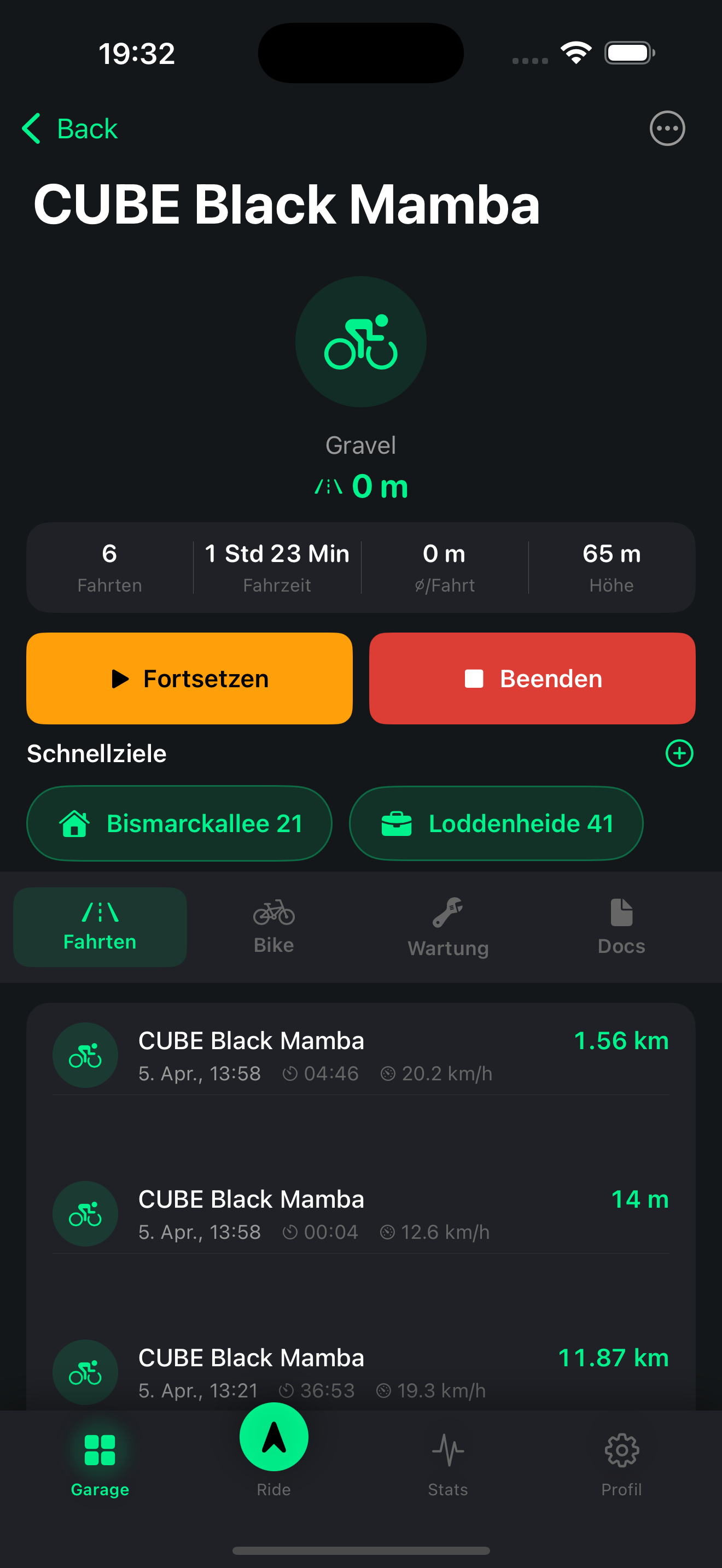
Task: Tap Fortsetzen to resume the ride
Action: (x=189, y=678)
